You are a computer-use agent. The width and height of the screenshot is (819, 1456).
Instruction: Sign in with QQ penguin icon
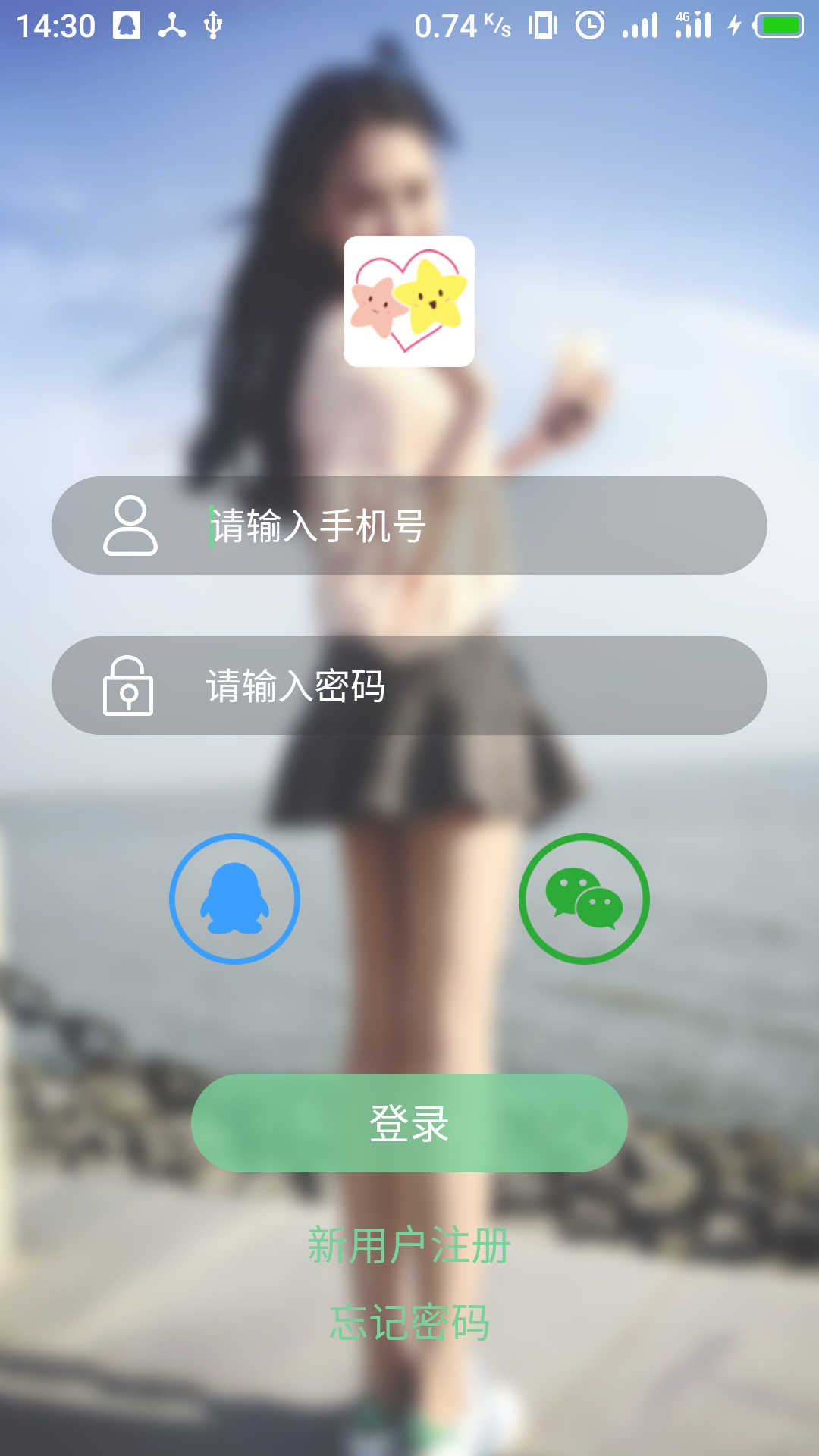[x=234, y=899]
